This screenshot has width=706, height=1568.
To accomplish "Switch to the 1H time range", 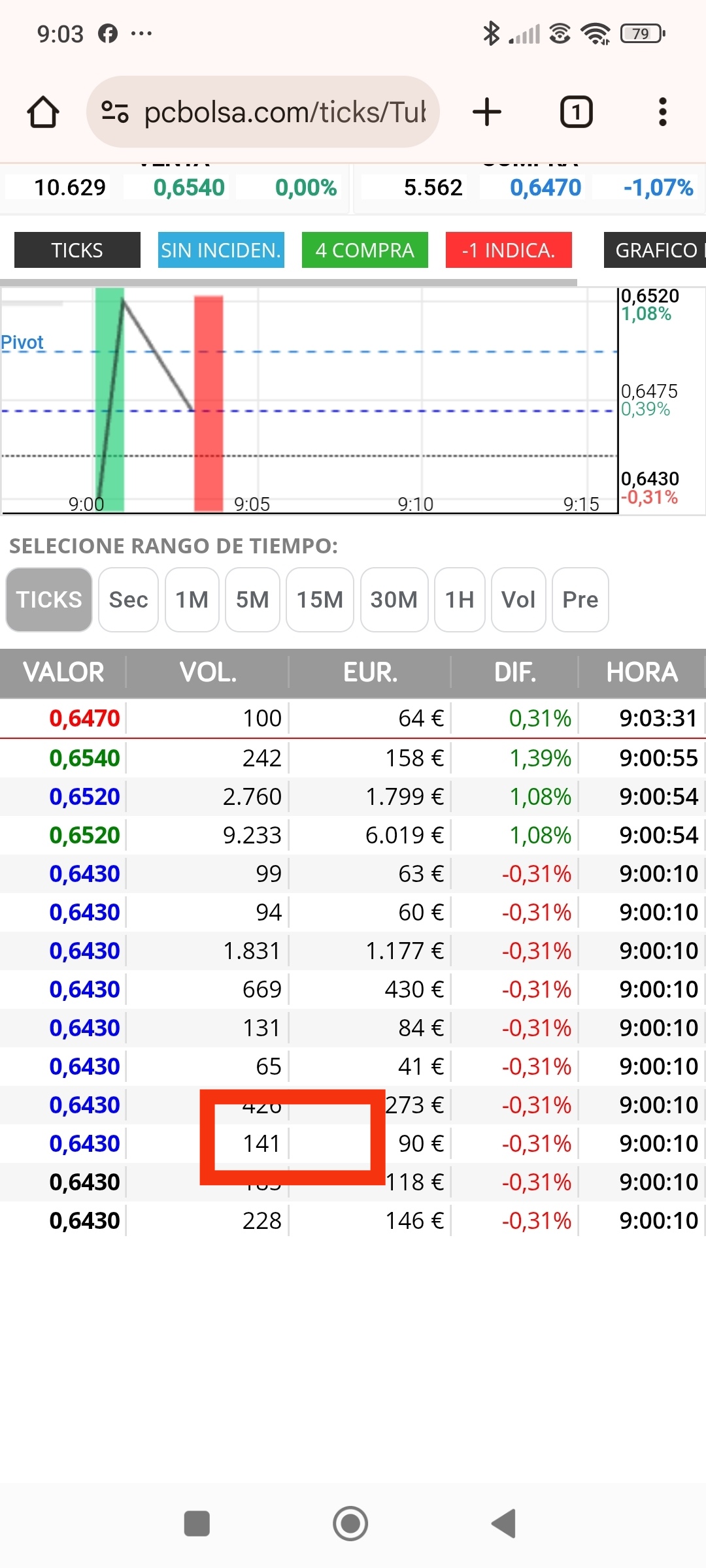I will (460, 600).
